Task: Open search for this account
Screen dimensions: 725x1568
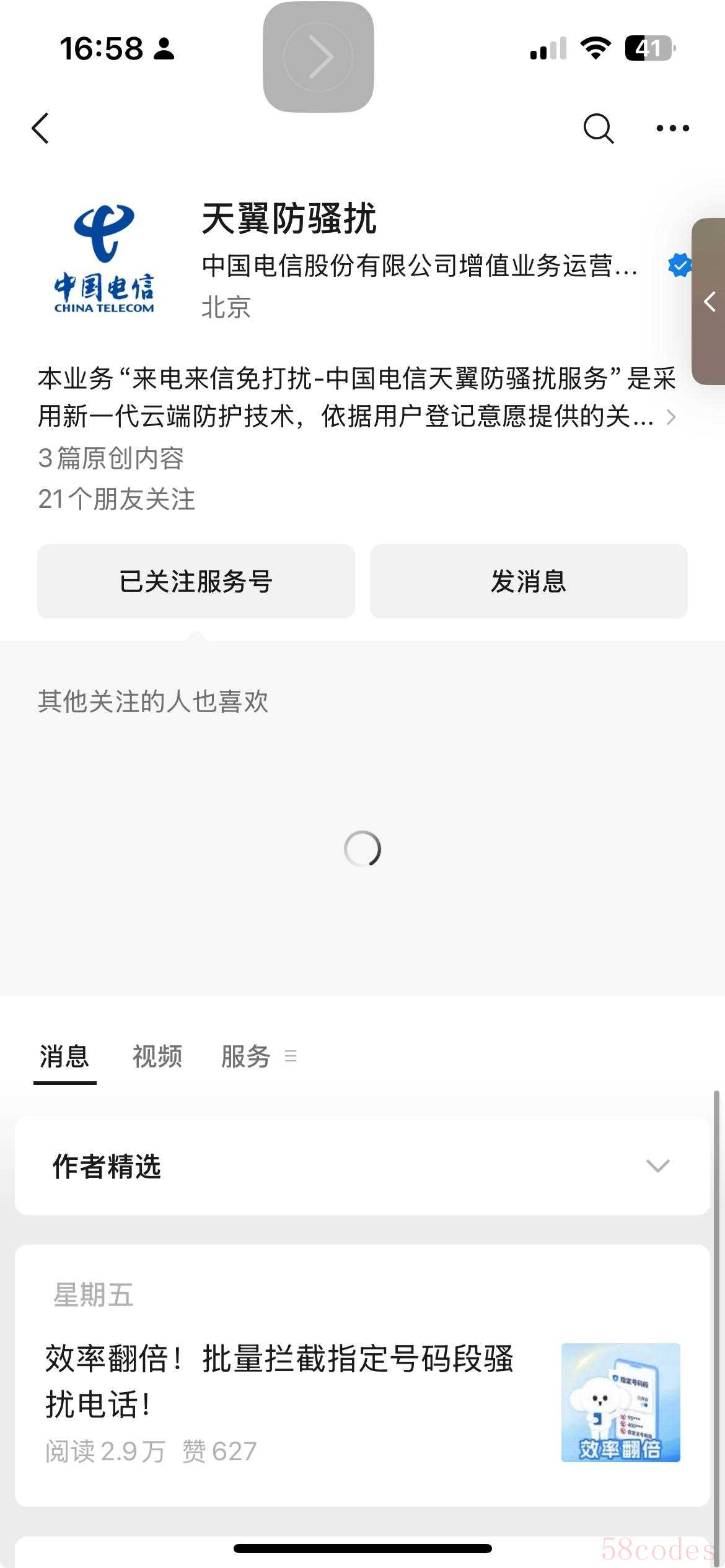Action: coord(599,128)
